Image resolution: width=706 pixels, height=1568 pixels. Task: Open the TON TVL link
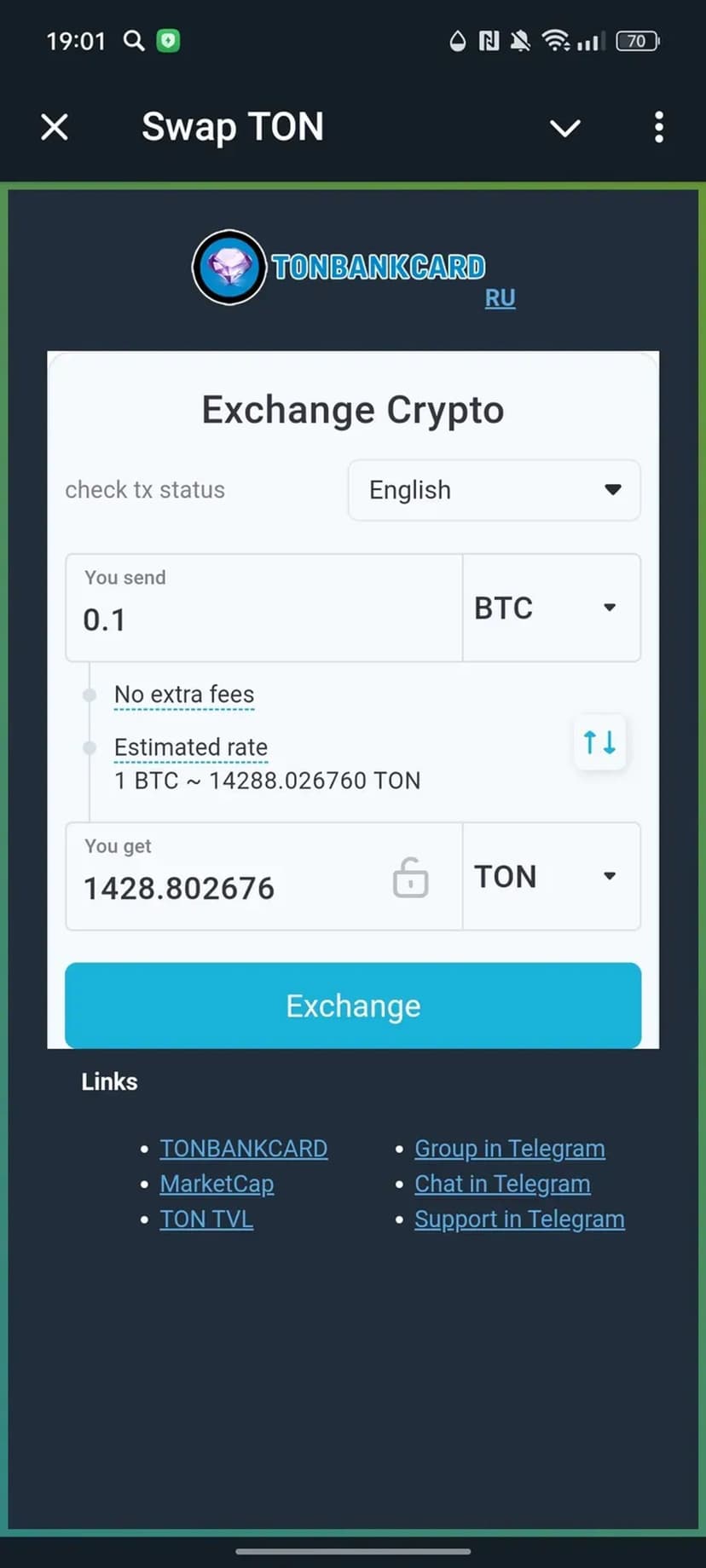pyautogui.click(x=206, y=1219)
